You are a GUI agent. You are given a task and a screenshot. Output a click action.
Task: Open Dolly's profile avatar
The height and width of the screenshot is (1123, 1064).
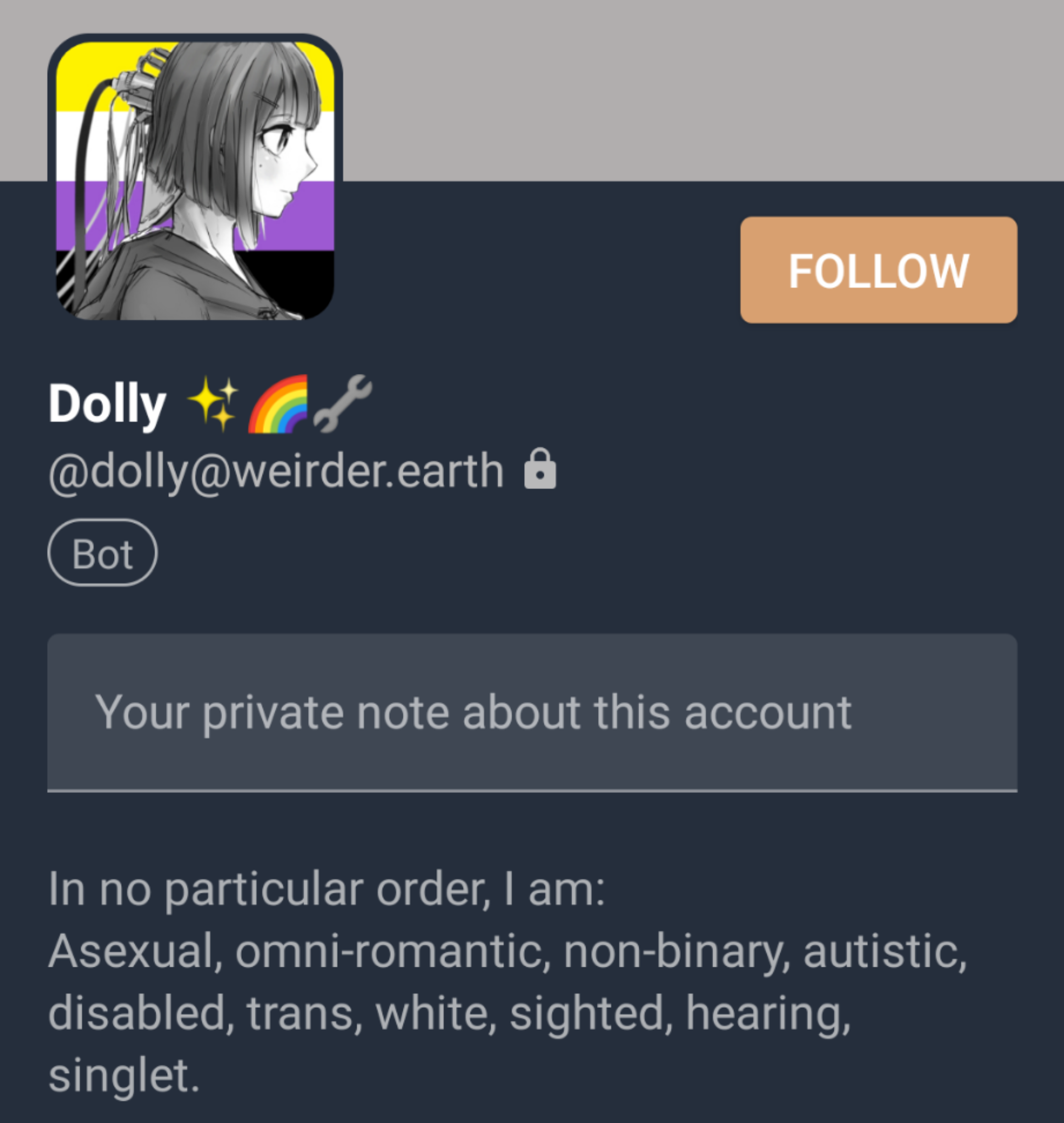[195, 179]
